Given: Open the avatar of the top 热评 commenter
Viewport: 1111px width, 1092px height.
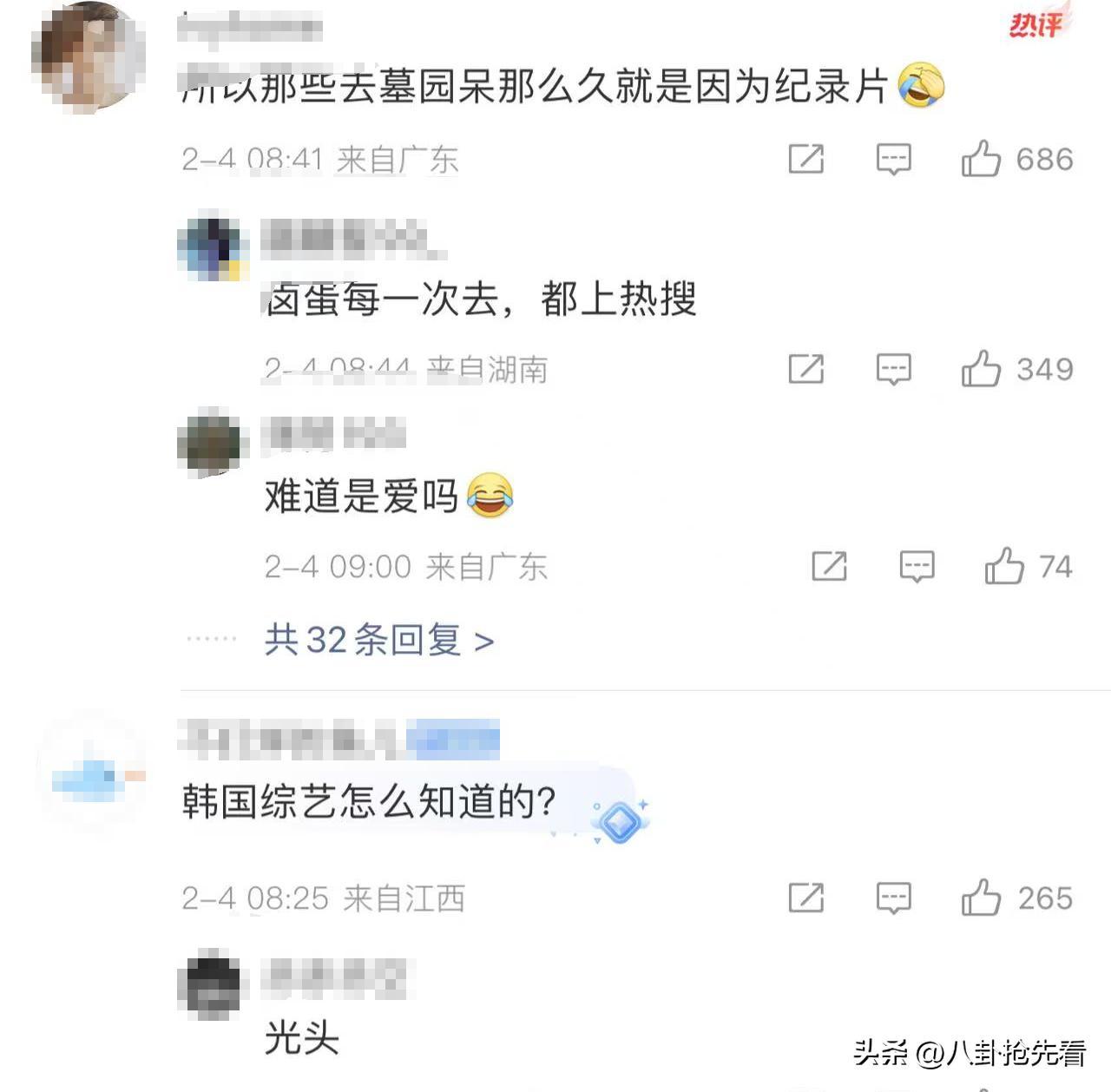Looking at the screenshot, I should pyautogui.click(x=88, y=57).
